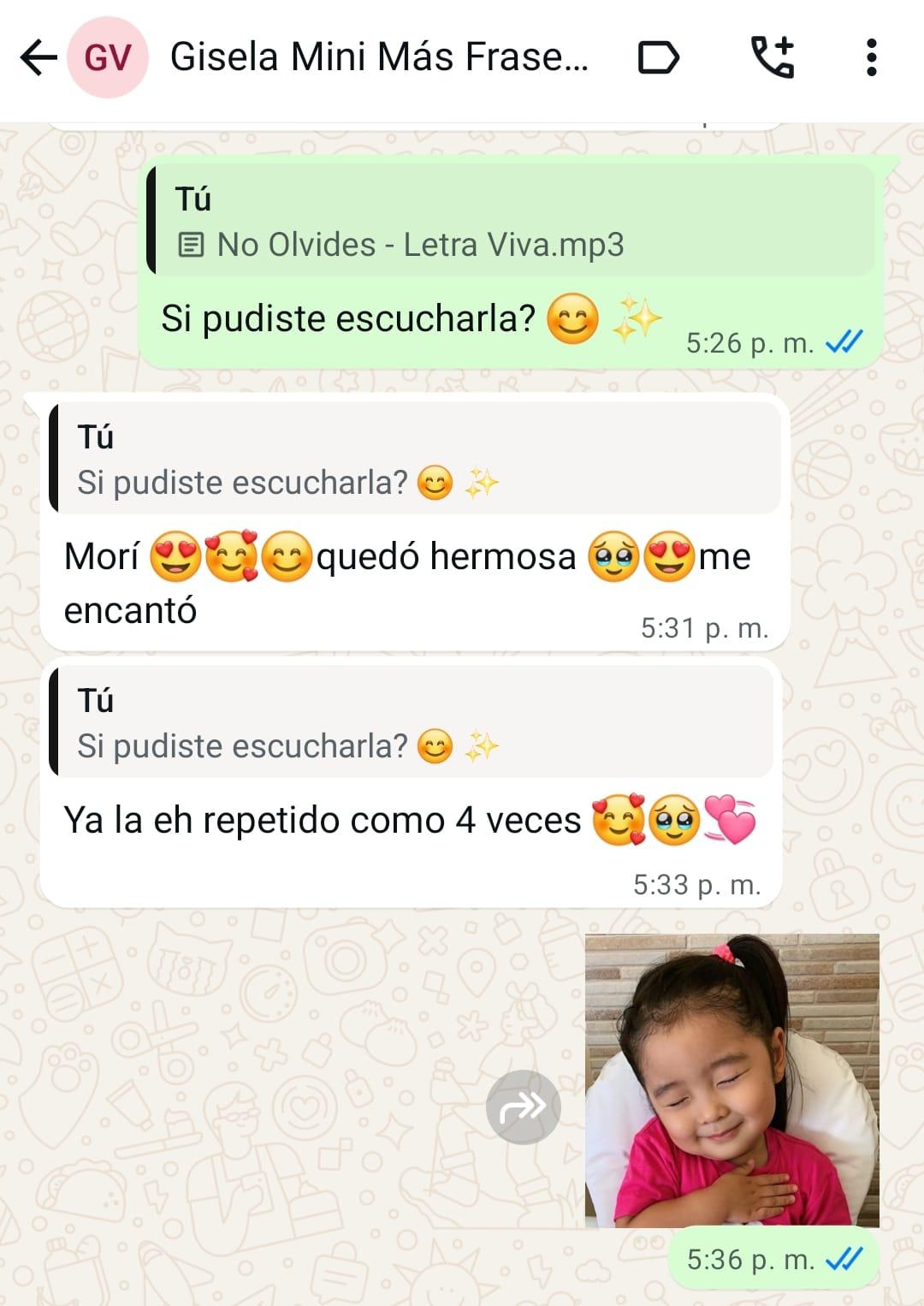Open the GV contact profile picture
The image size is (924, 1306).
pos(108,58)
